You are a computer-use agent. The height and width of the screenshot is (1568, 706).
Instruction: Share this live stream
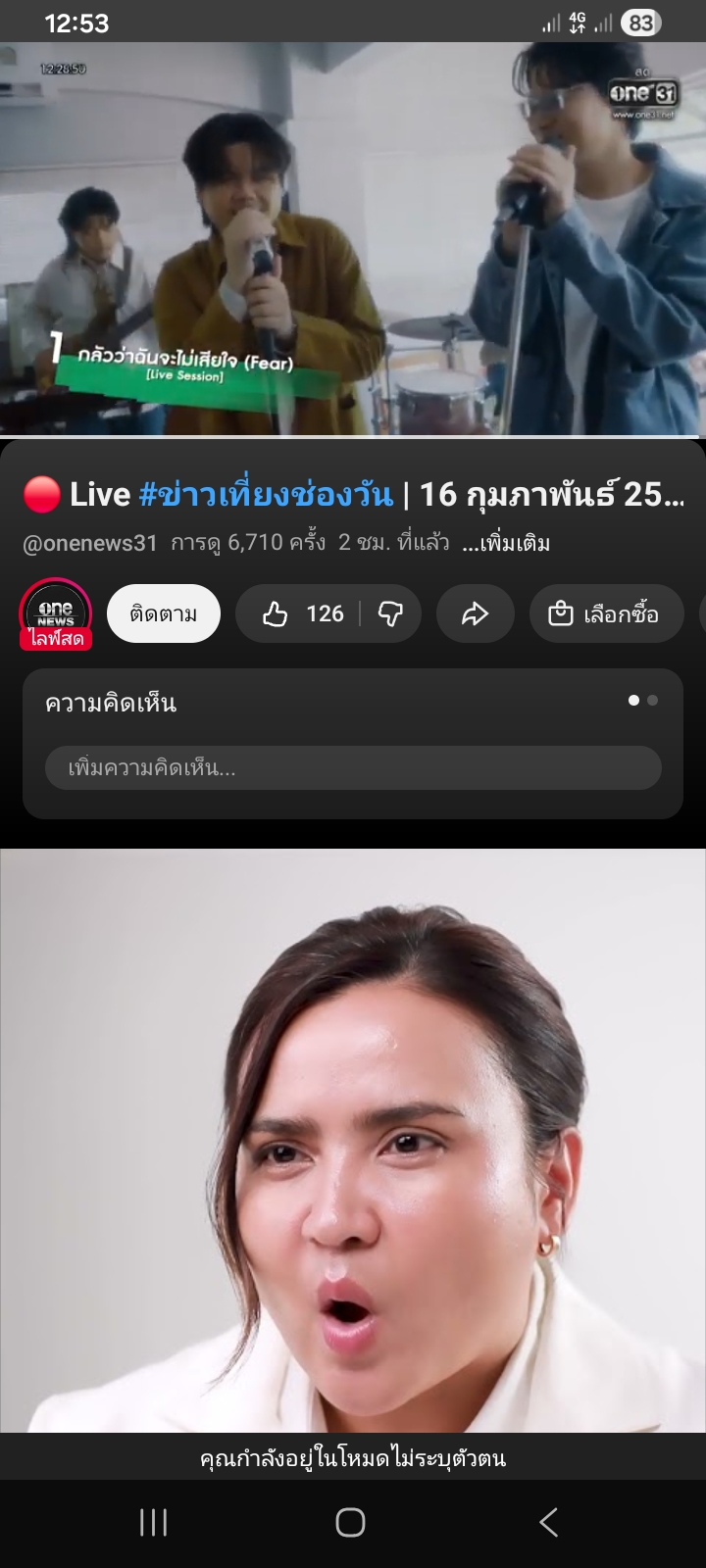pyautogui.click(x=476, y=614)
